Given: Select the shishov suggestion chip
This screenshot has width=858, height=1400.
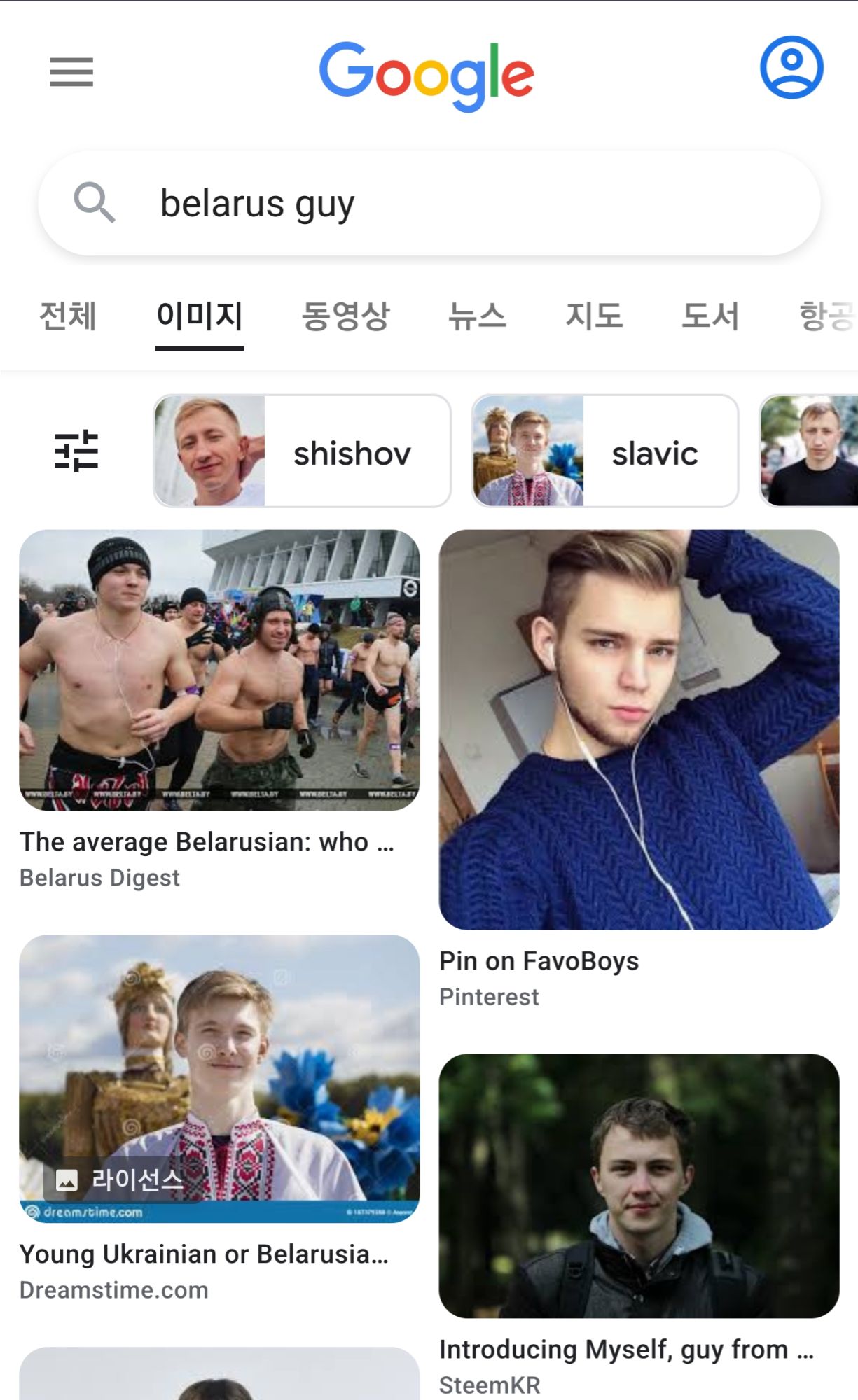Looking at the screenshot, I should point(302,451).
